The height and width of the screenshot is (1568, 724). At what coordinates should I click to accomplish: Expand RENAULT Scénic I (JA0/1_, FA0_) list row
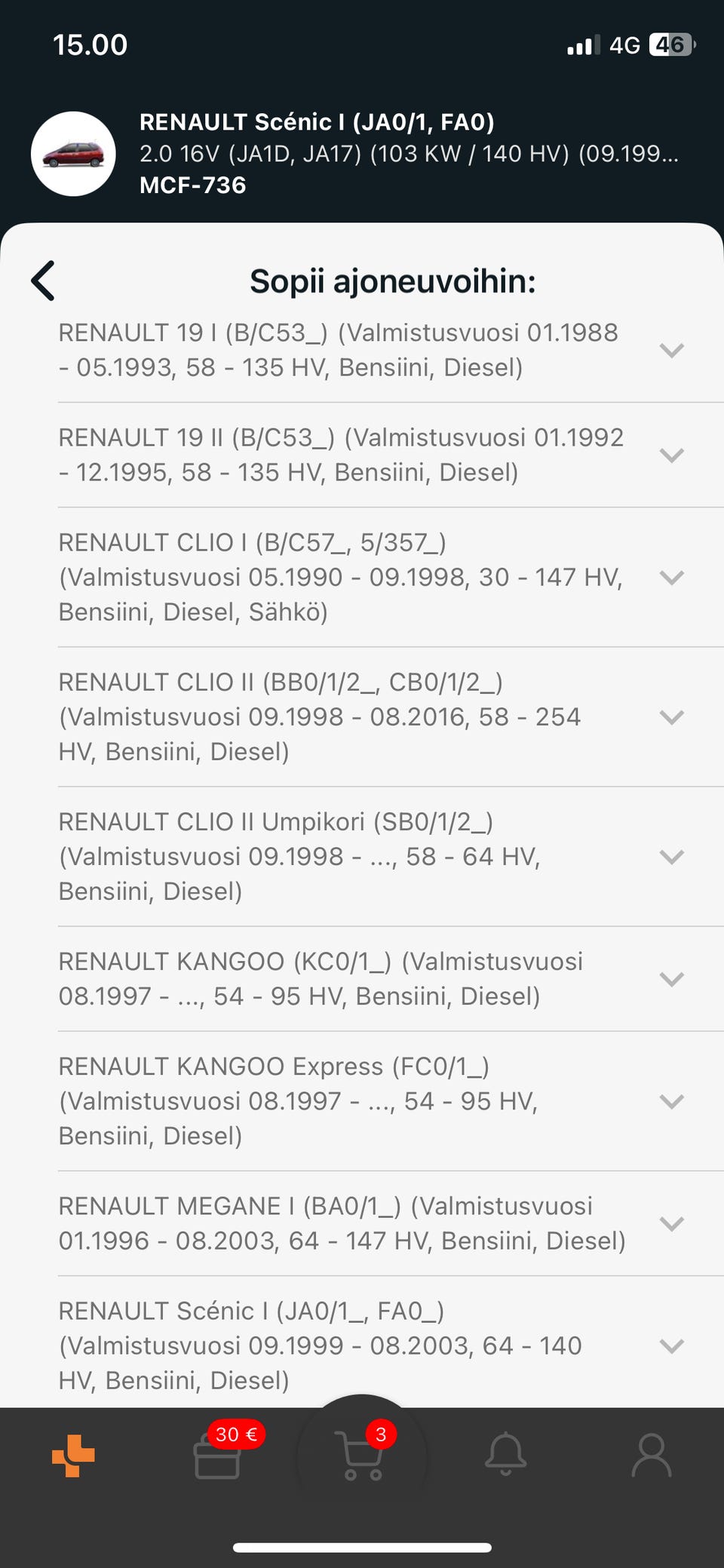tap(670, 1346)
